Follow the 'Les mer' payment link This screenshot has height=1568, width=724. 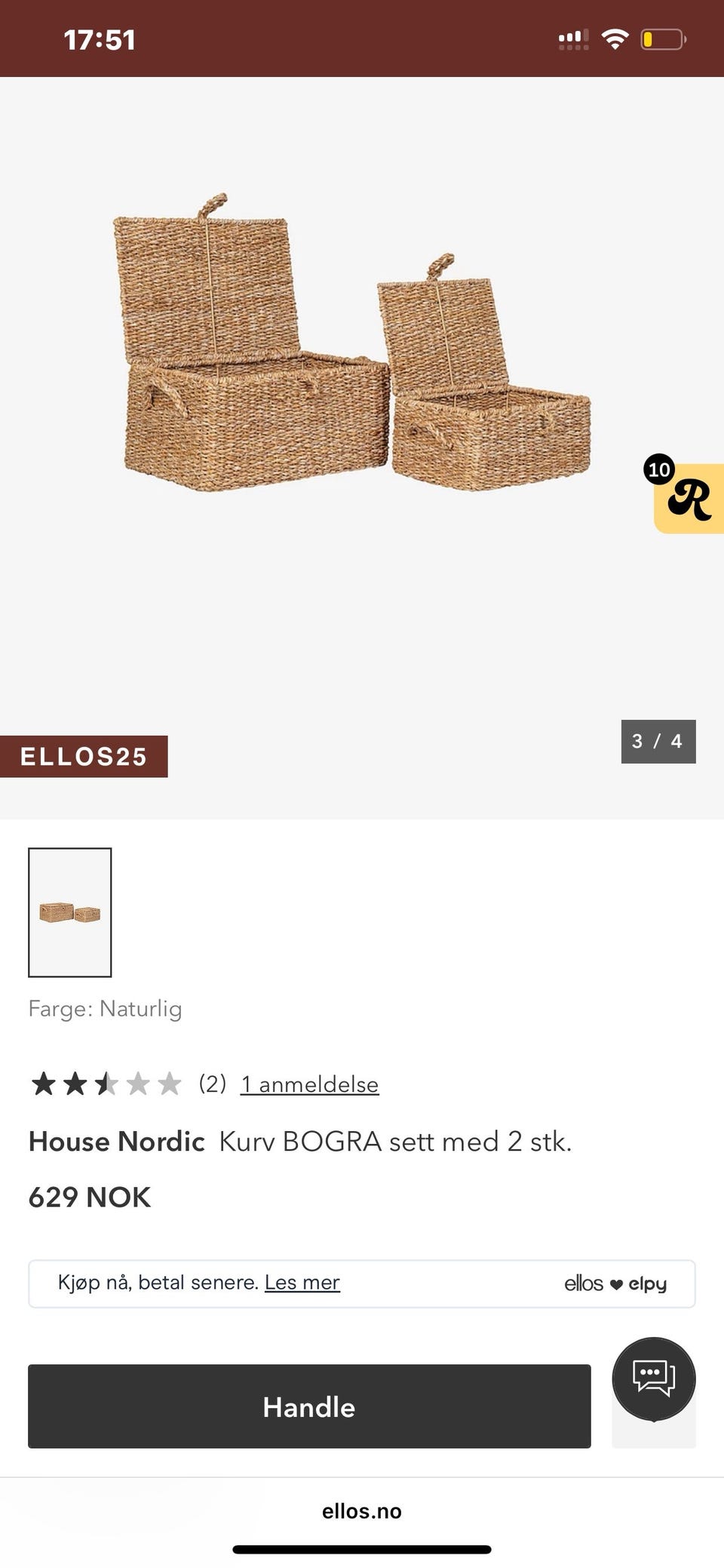(x=302, y=1283)
